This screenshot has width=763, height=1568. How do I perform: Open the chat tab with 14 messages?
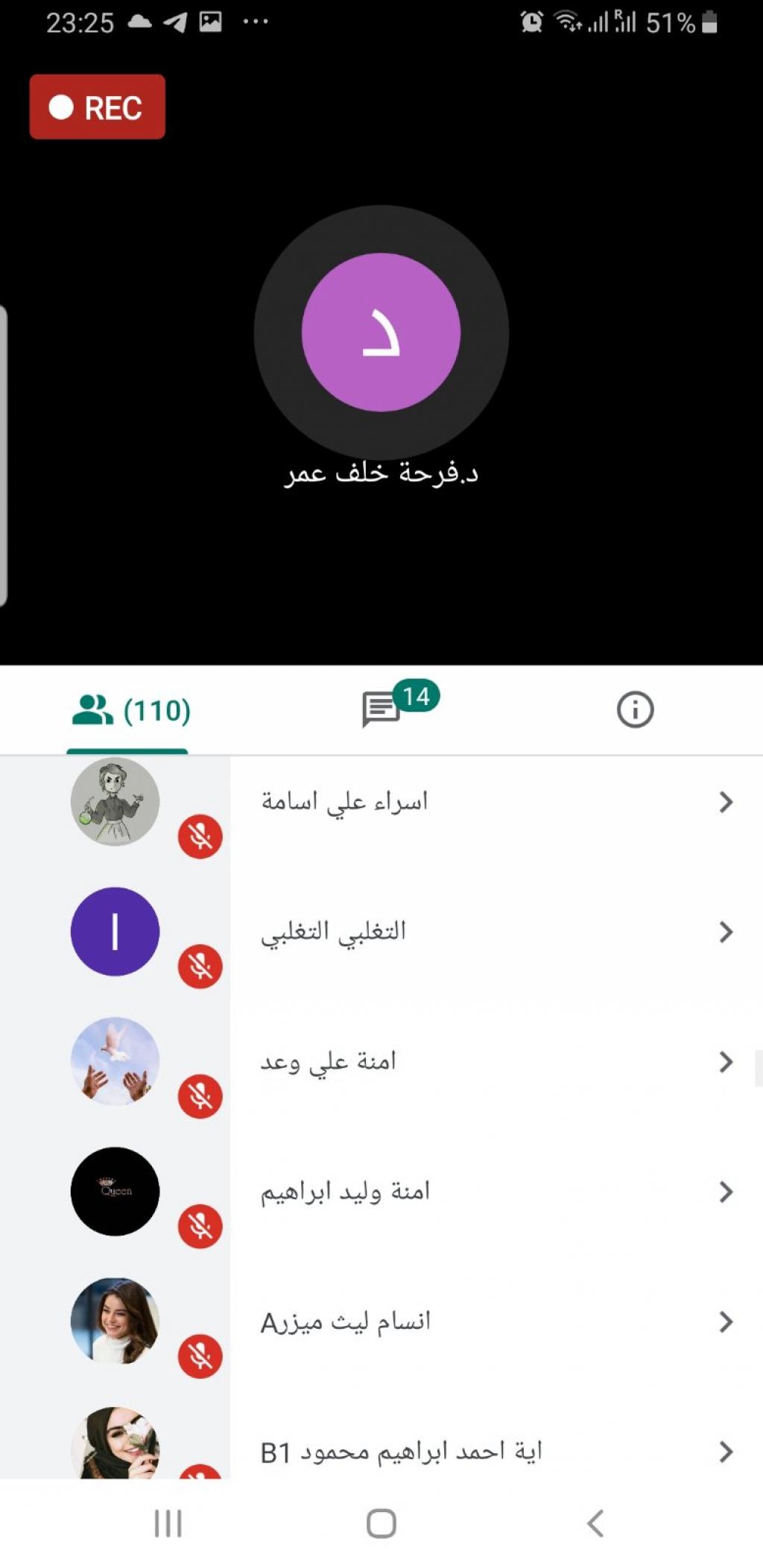(381, 709)
